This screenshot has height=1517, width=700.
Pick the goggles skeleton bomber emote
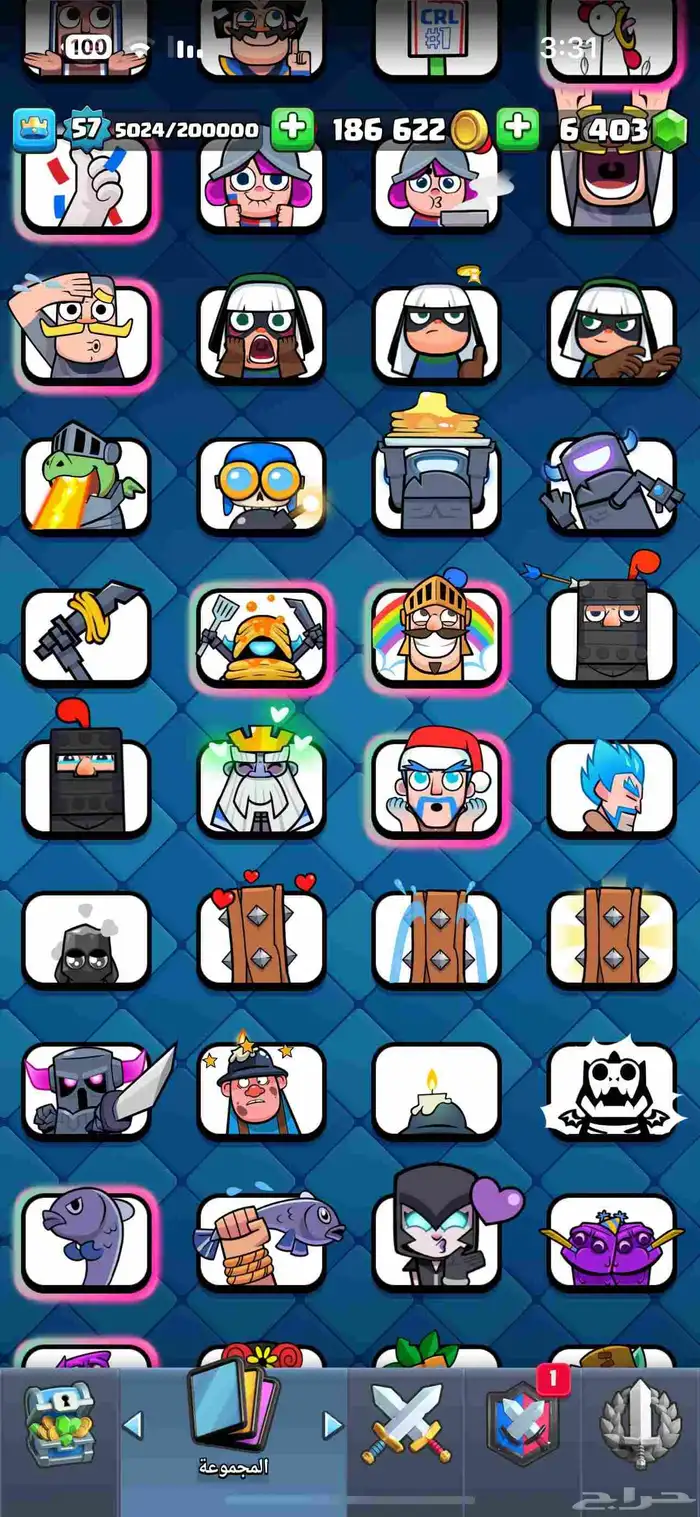261,484
